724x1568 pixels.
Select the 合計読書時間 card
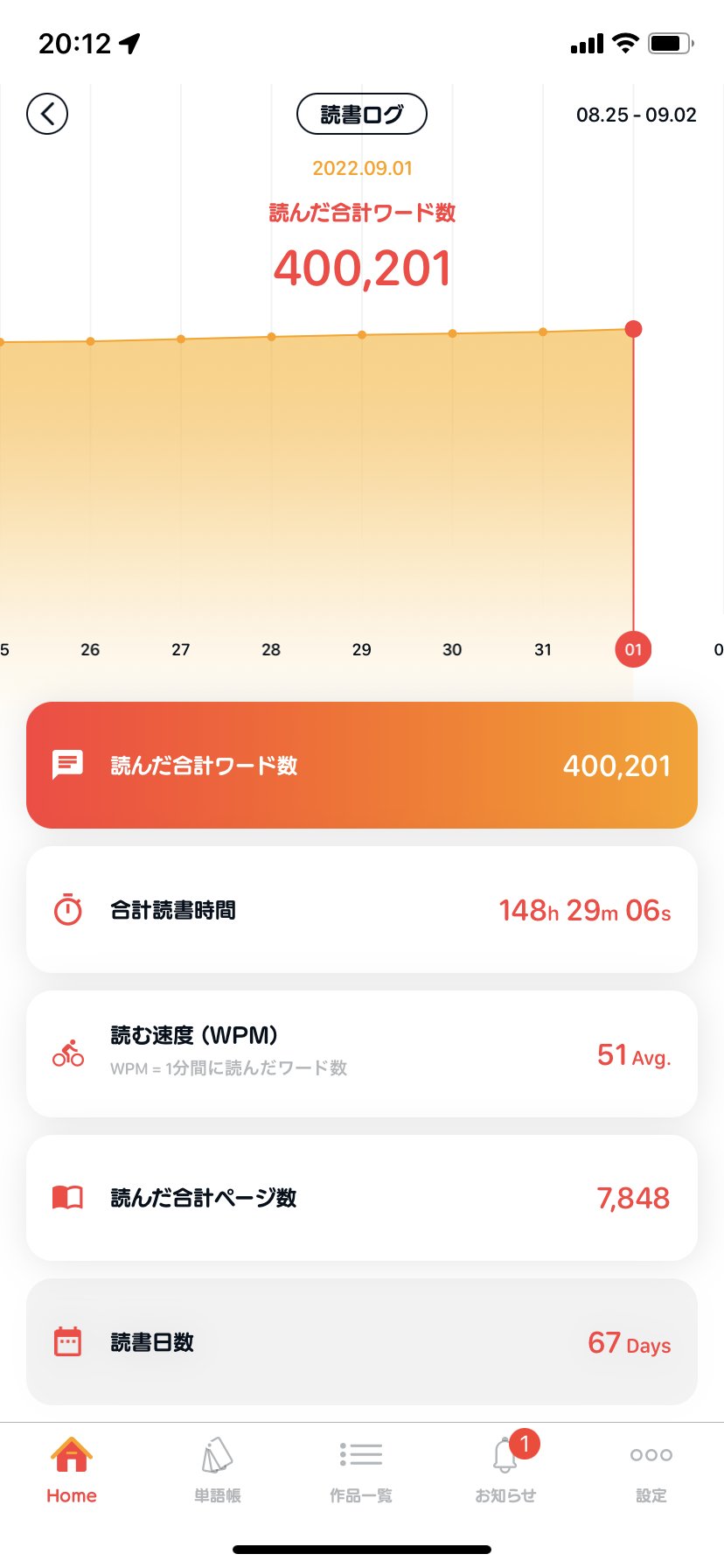[362, 910]
